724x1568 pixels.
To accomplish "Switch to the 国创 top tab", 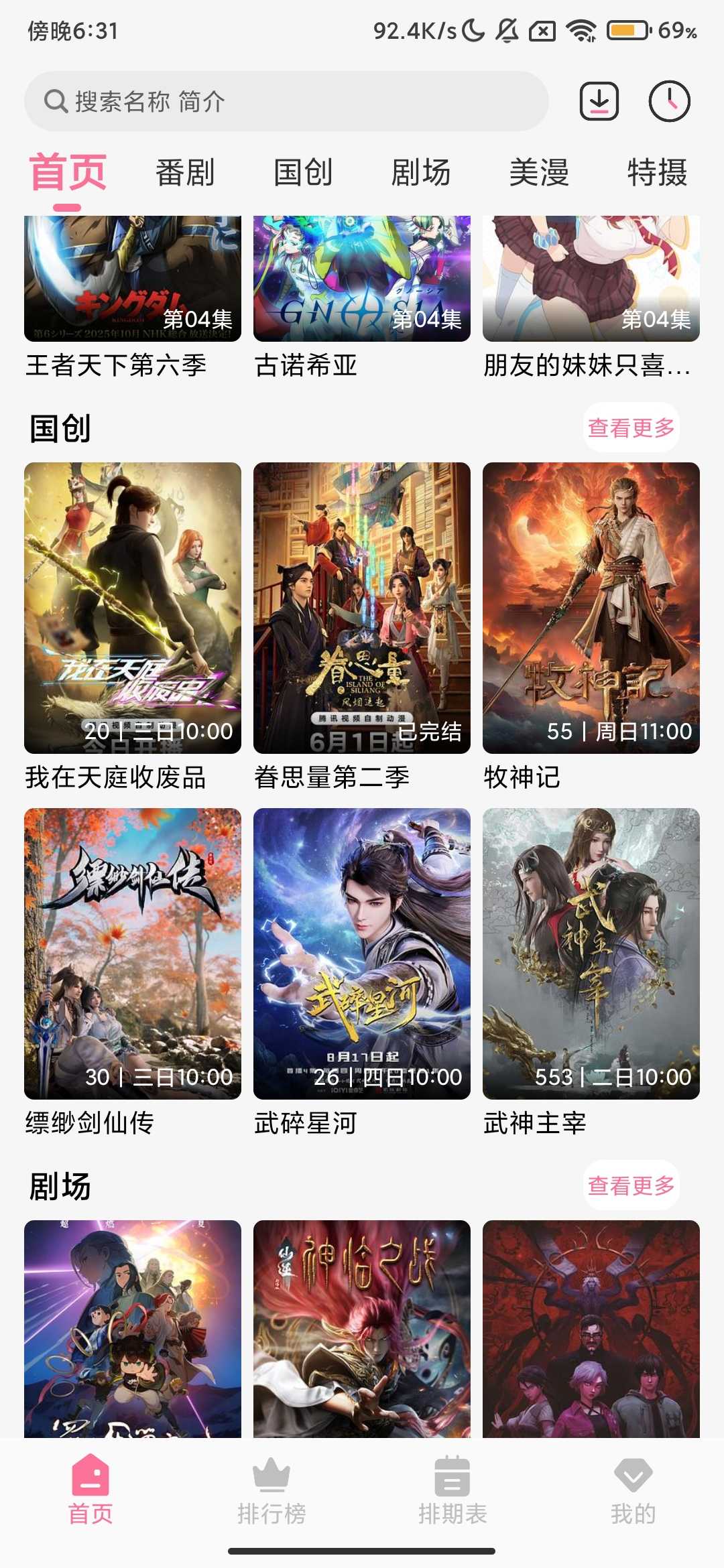I will [303, 173].
